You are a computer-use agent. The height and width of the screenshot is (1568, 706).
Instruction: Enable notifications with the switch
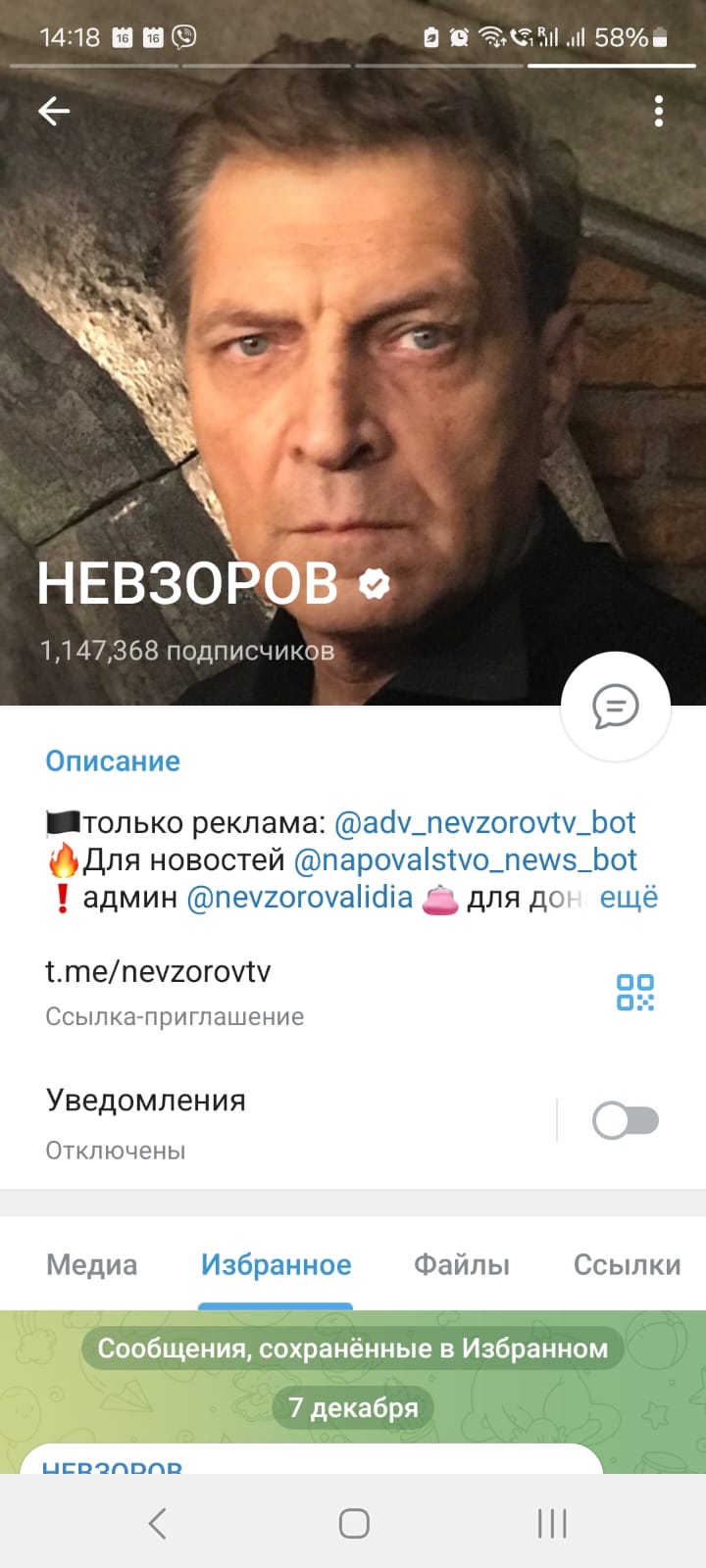(x=625, y=1120)
